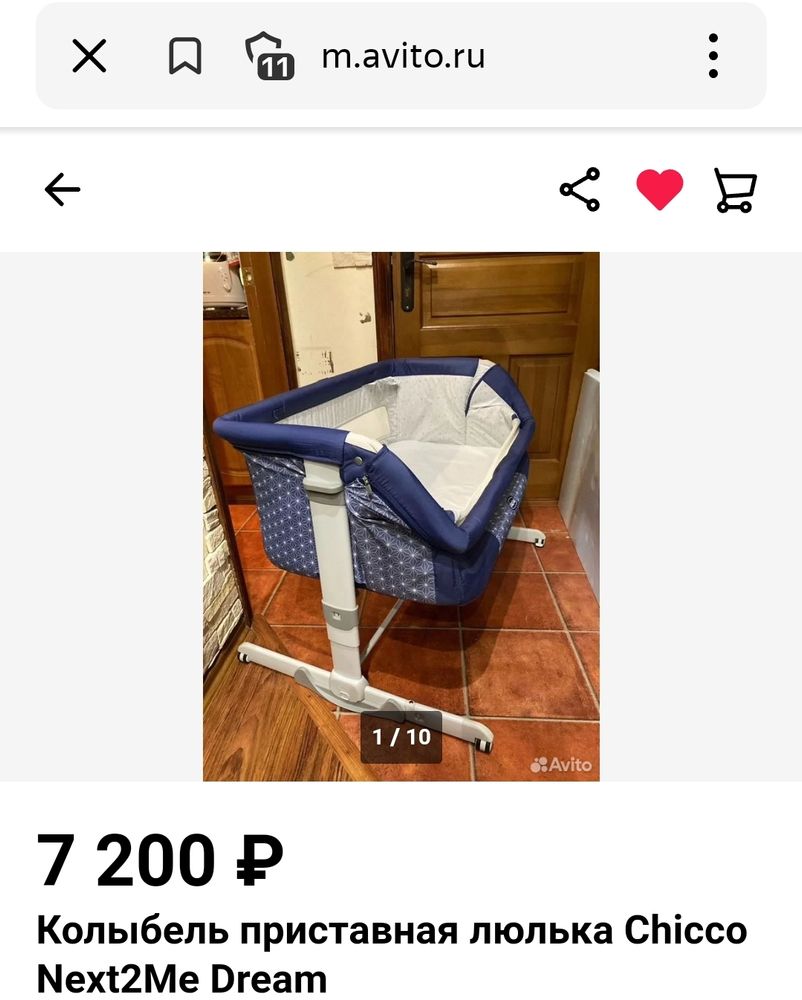Expand the browser menu via the vertical dots
This screenshot has width=802, height=1000.
pos(712,57)
